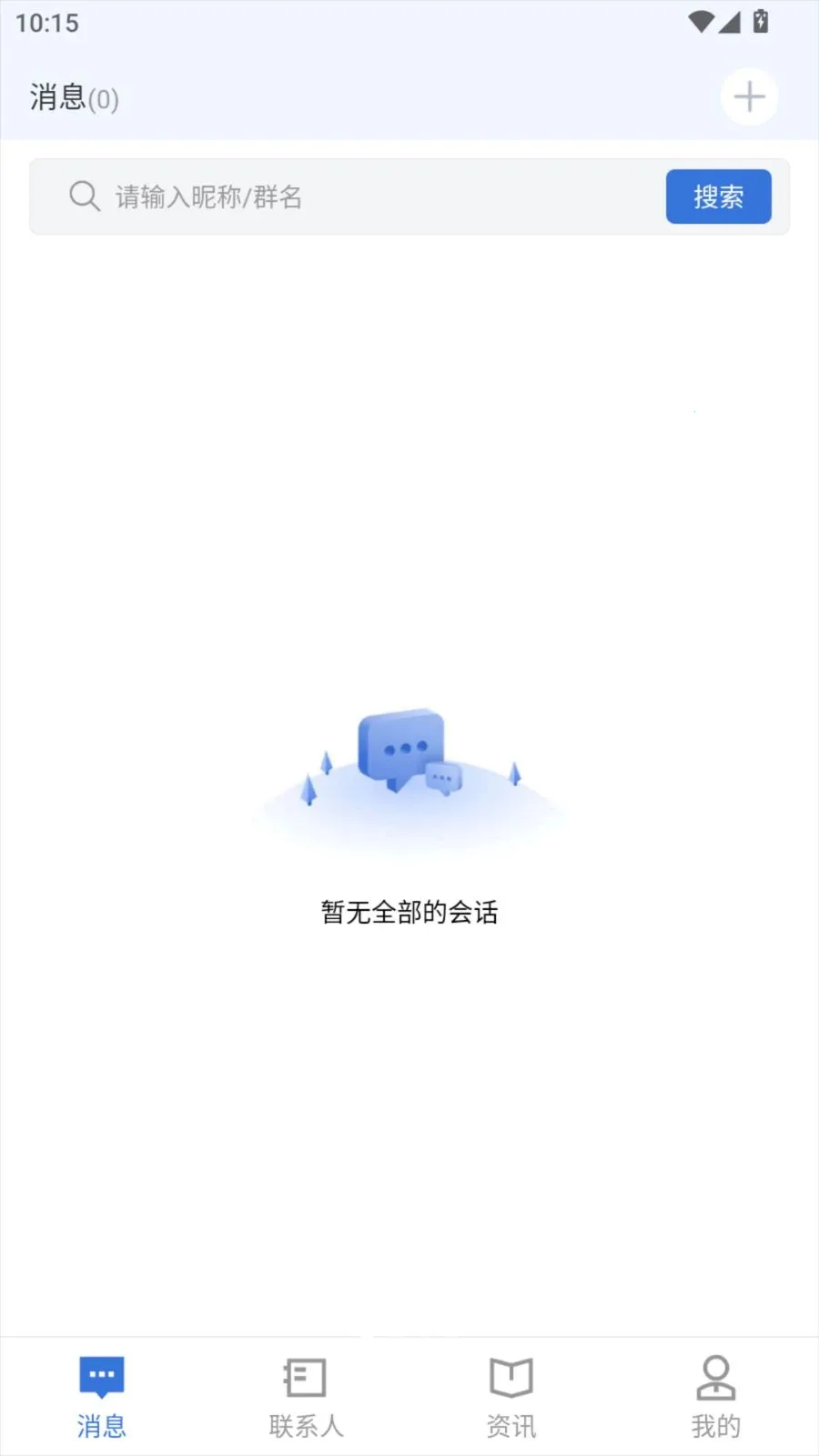Screen dimensions: 819x1456
Task: Open the 资讯 news icon
Action: [510, 1377]
